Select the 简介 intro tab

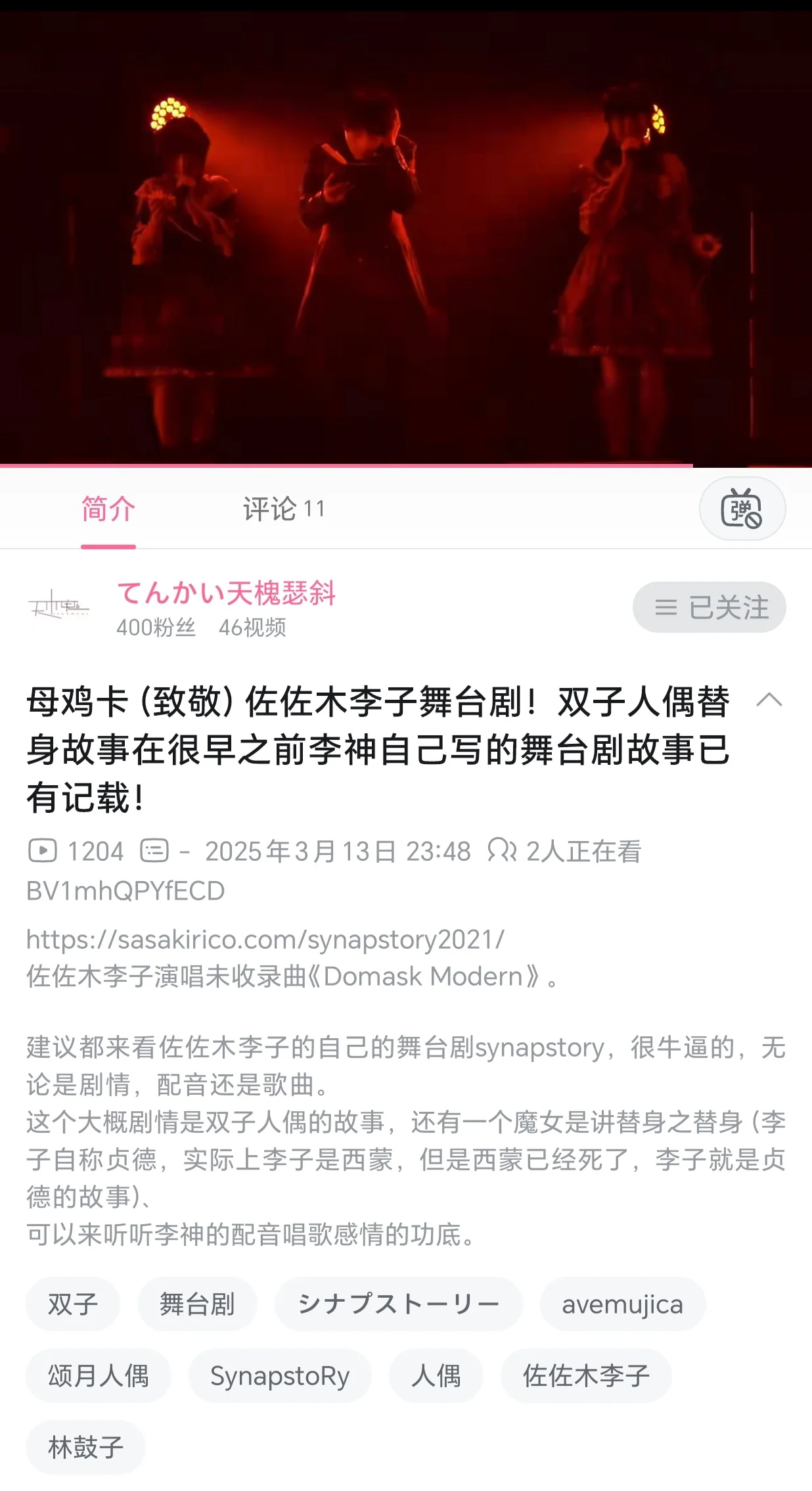pyautogui.click(x=108, y=509)
